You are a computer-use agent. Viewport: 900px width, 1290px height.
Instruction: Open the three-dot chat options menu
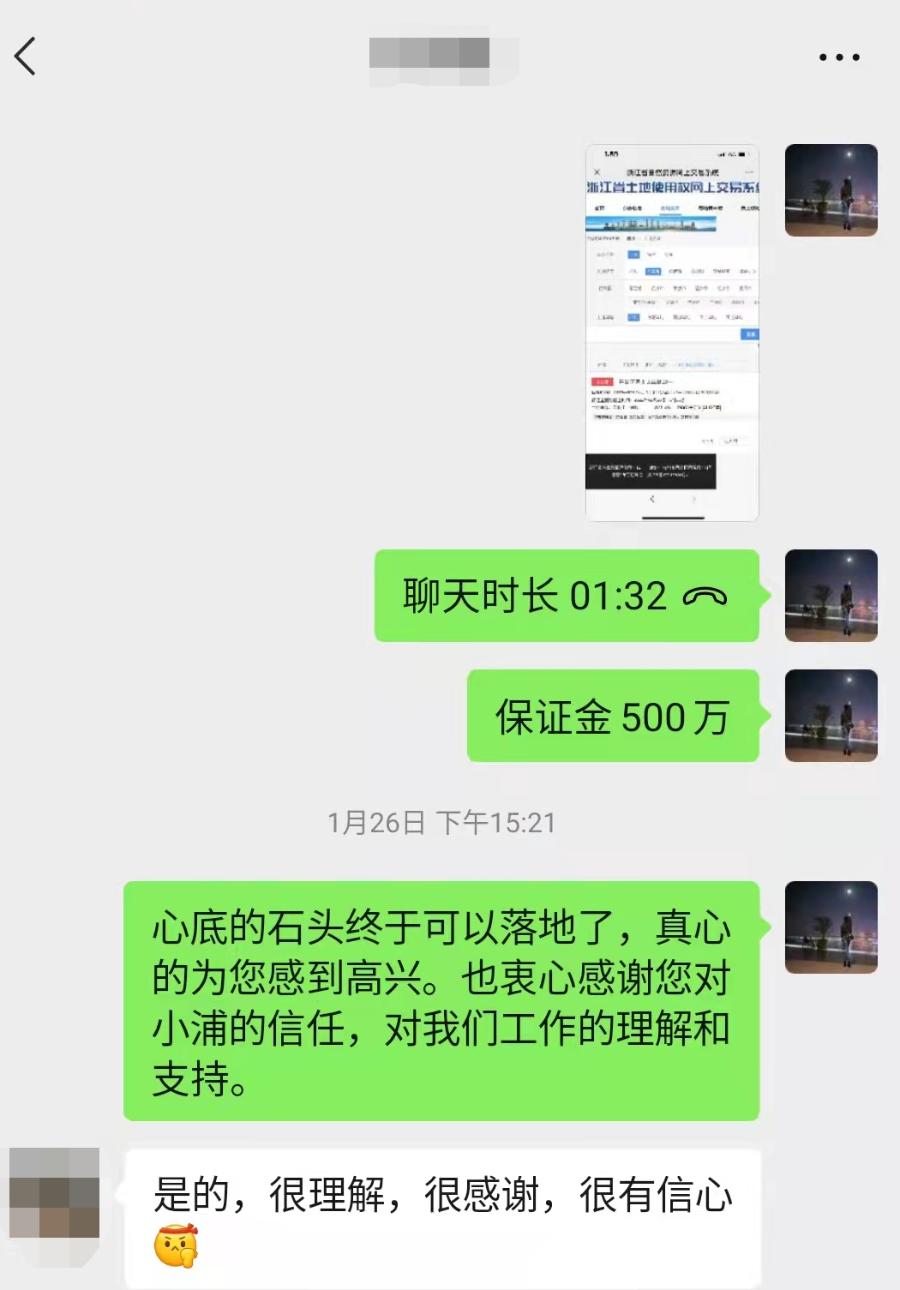click(839, 57)
